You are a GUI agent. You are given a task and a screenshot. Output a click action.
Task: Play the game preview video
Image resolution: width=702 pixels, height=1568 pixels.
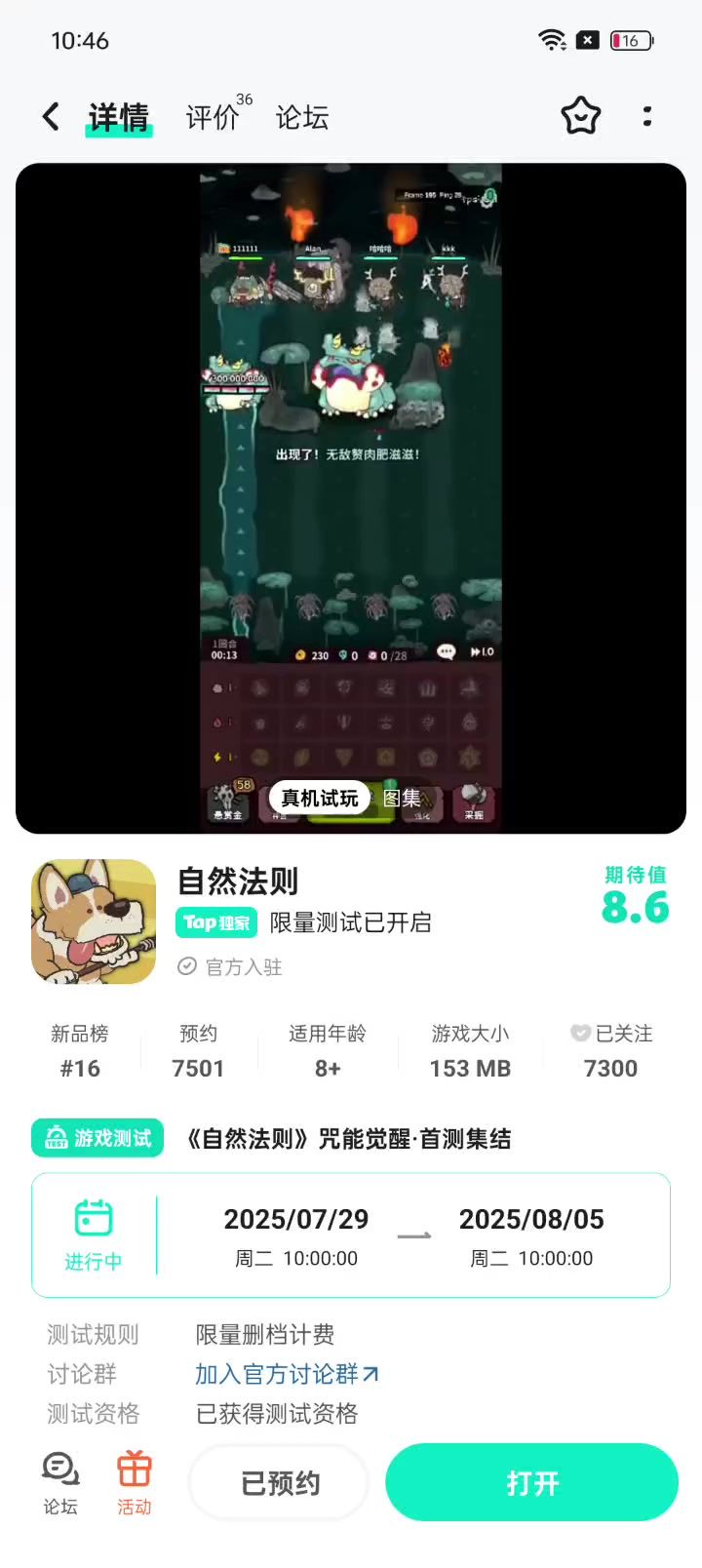(351, 468)
